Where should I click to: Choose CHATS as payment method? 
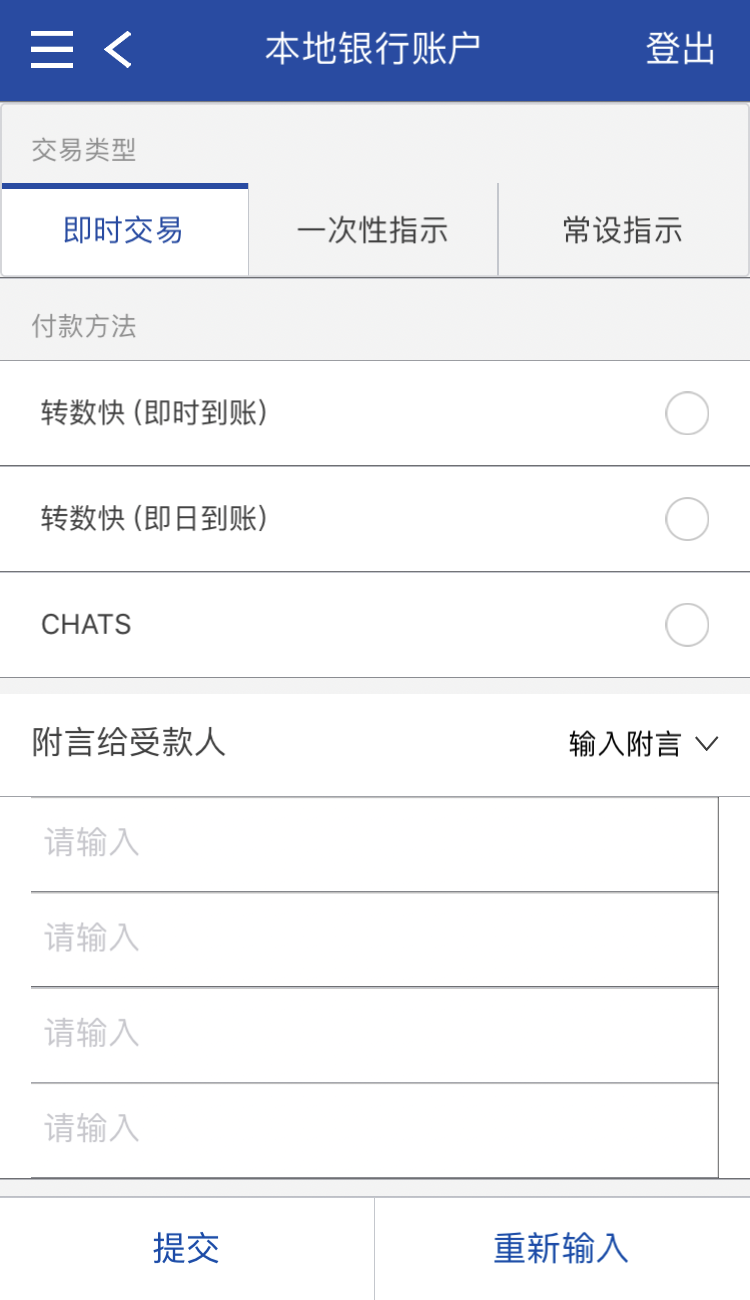pos(687,625)
